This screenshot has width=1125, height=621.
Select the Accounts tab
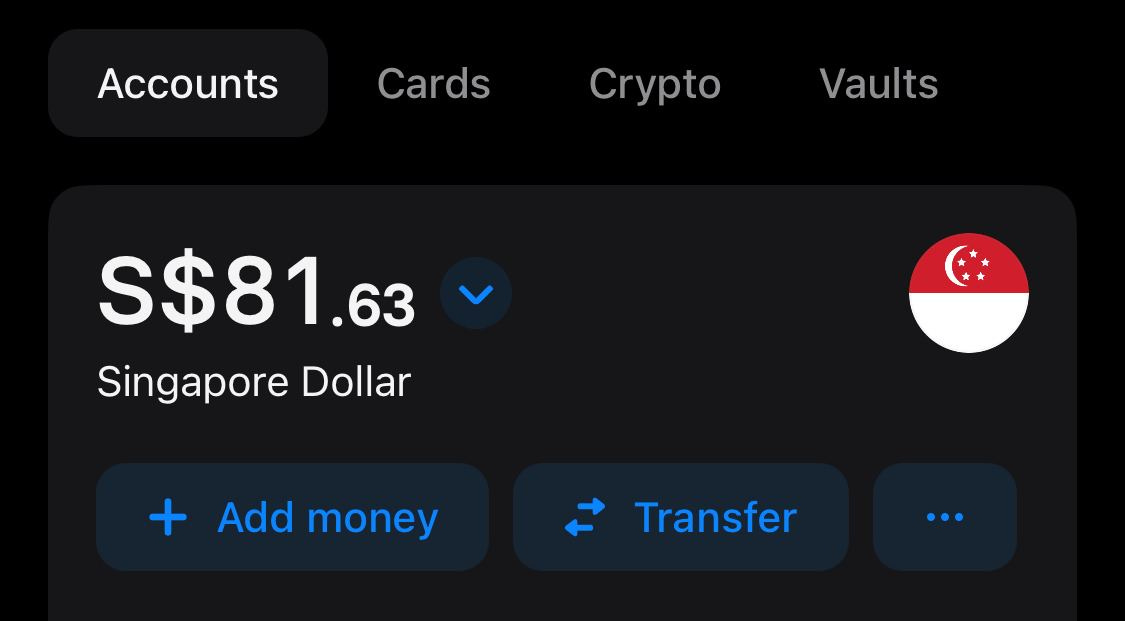pyautogui.click(x=188, y=83)
